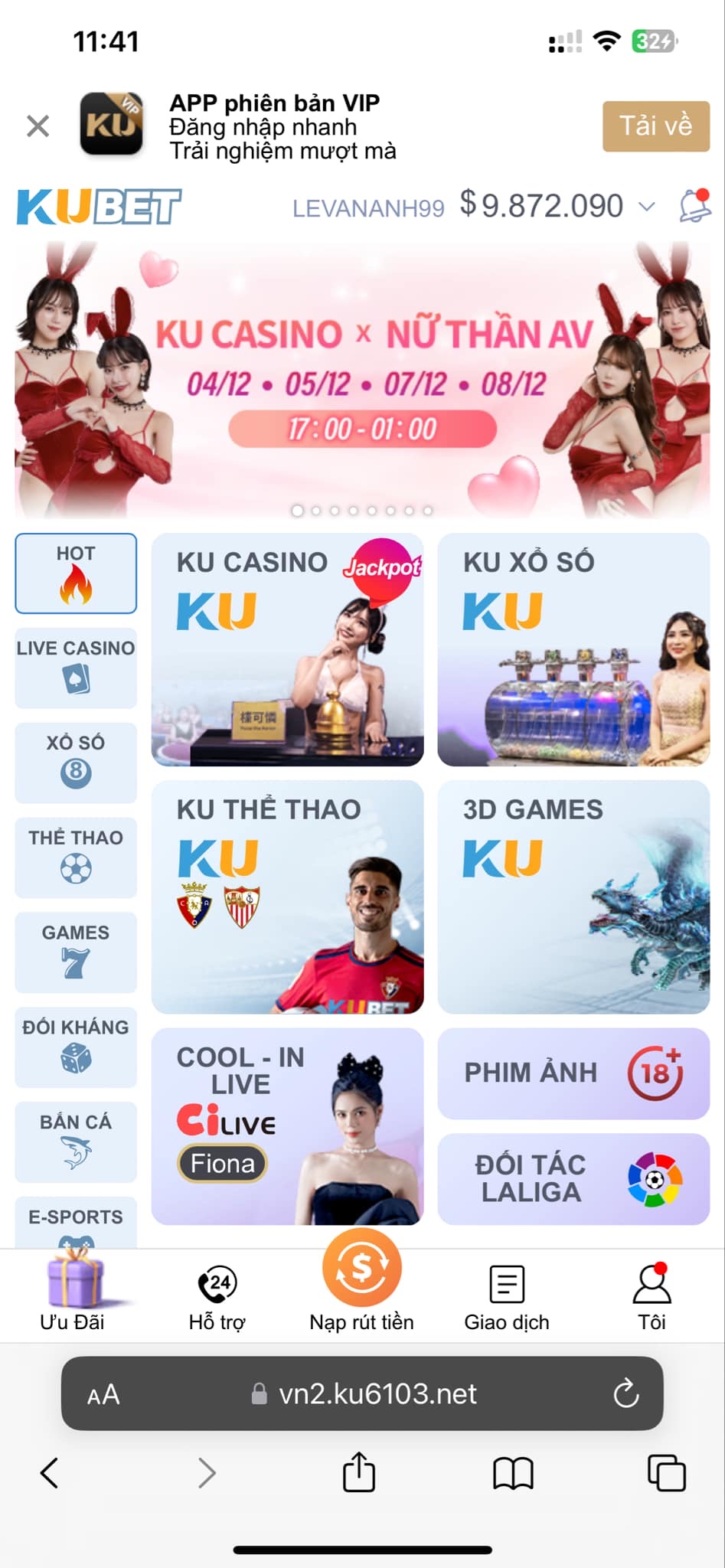Reload the page in the address bar
This screenshot has height=1568, width=725.
click(x=625, y=1393)
